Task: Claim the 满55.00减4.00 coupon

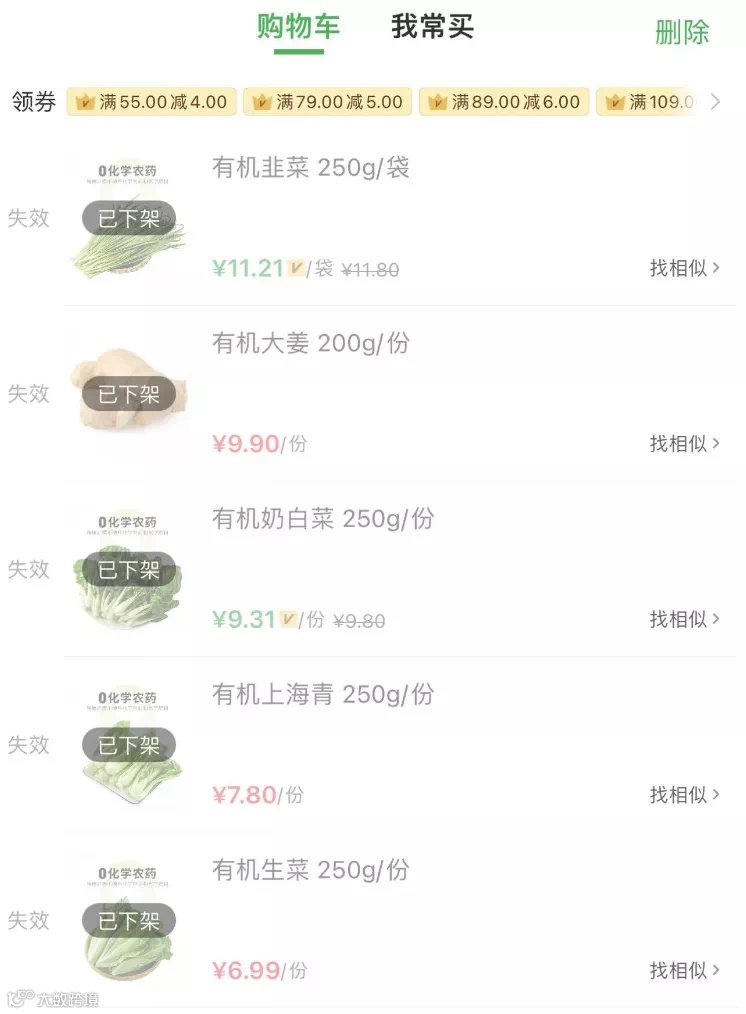Action: click(x=152, y=102)
